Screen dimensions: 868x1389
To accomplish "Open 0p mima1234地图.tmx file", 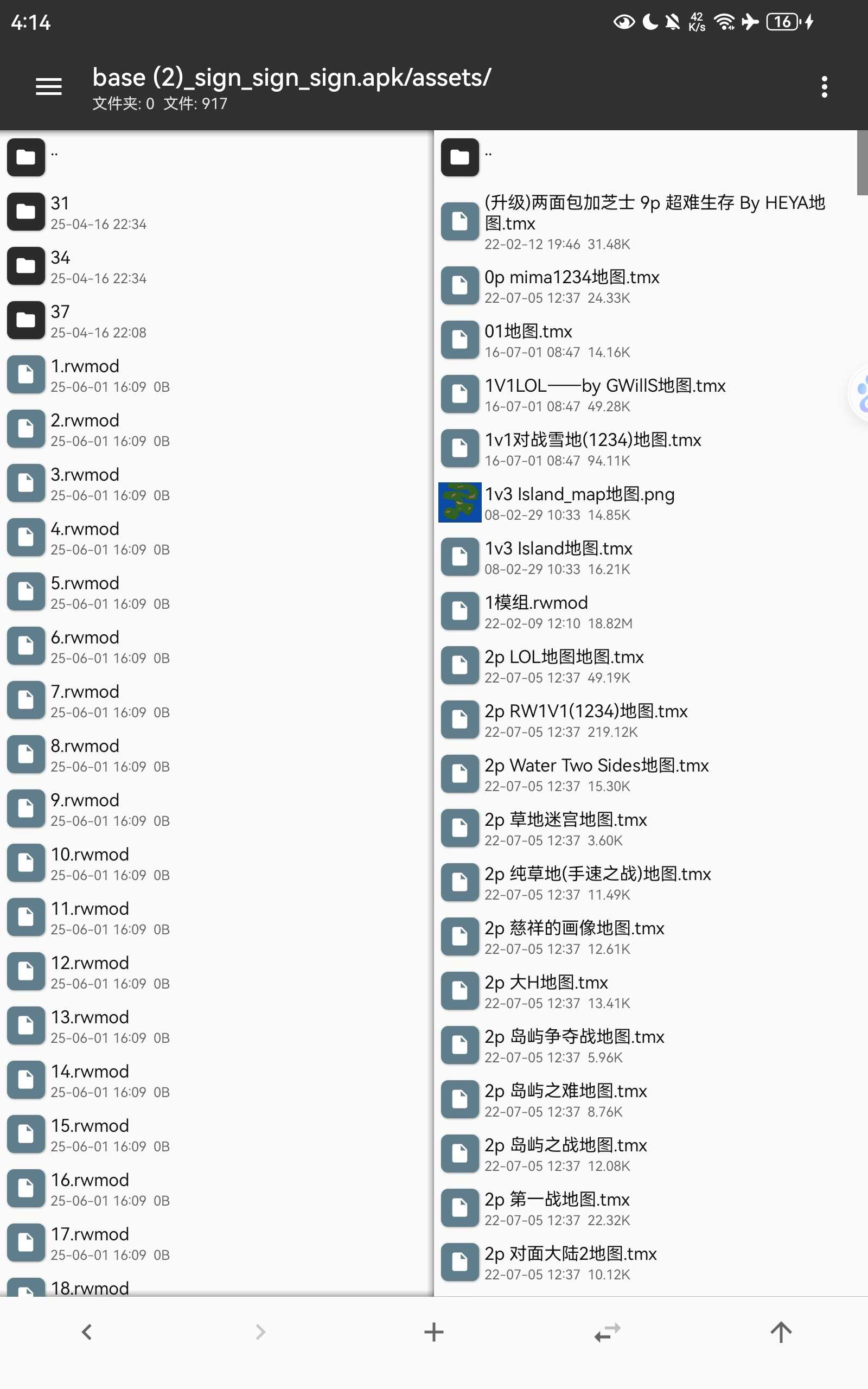I will click(571, 286).
